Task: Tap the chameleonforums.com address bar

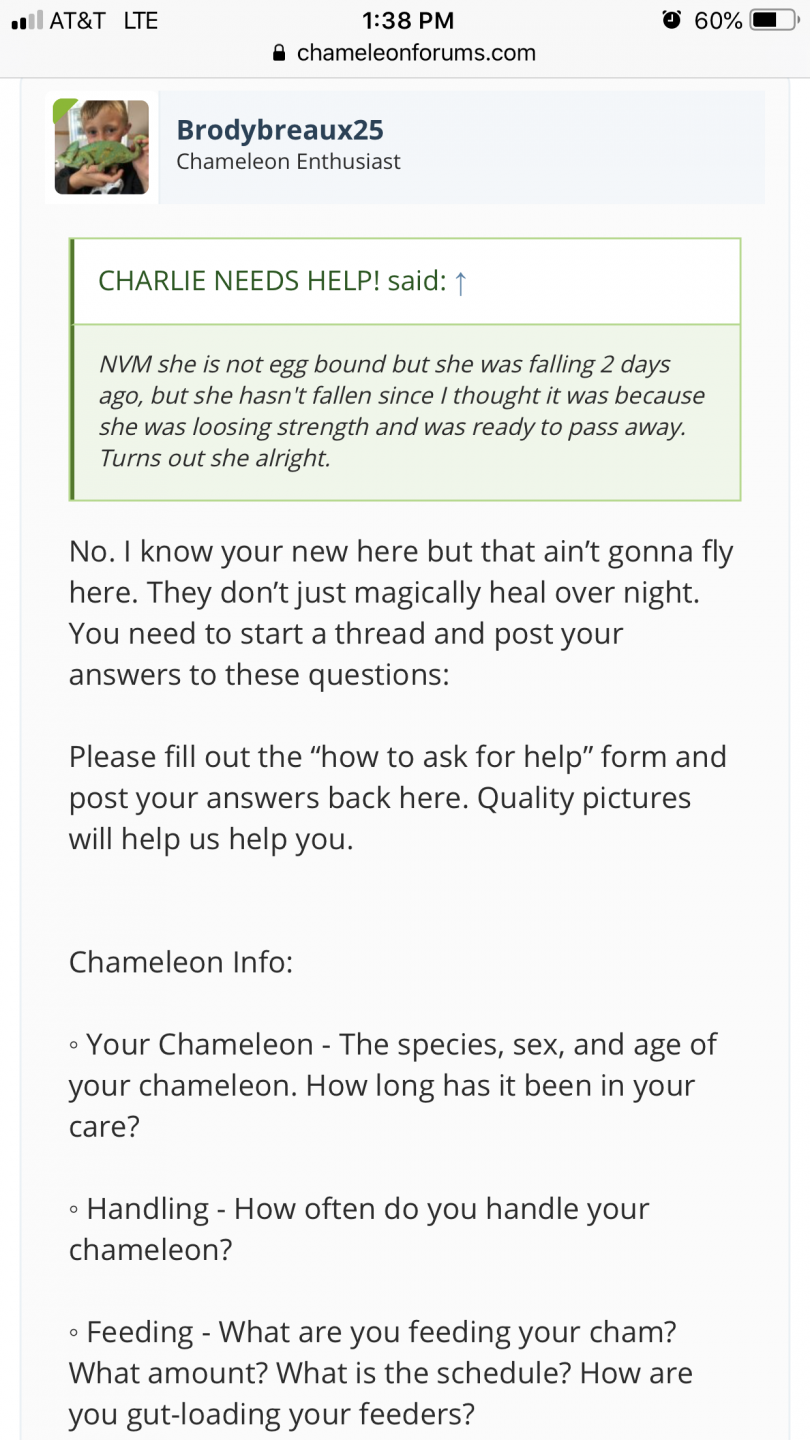Action: (x=405, y=53)
